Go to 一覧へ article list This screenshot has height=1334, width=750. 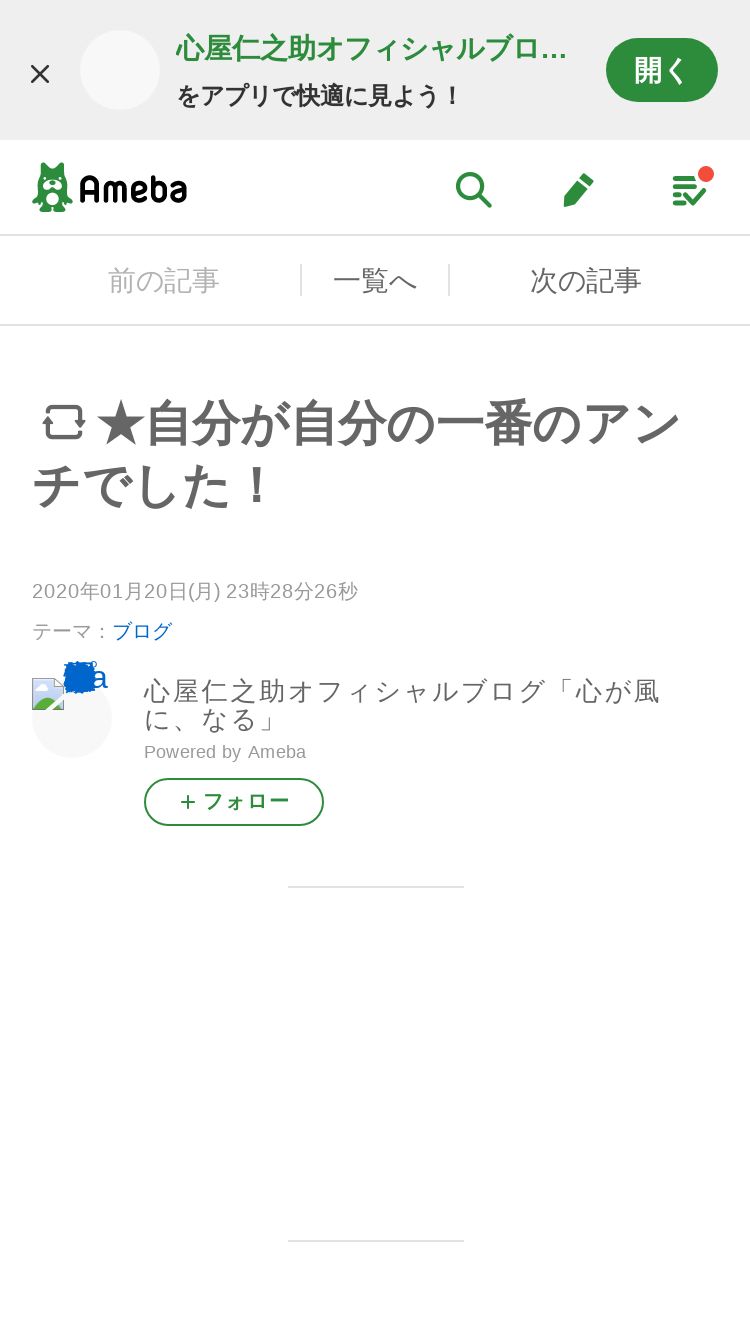[375, 281]
